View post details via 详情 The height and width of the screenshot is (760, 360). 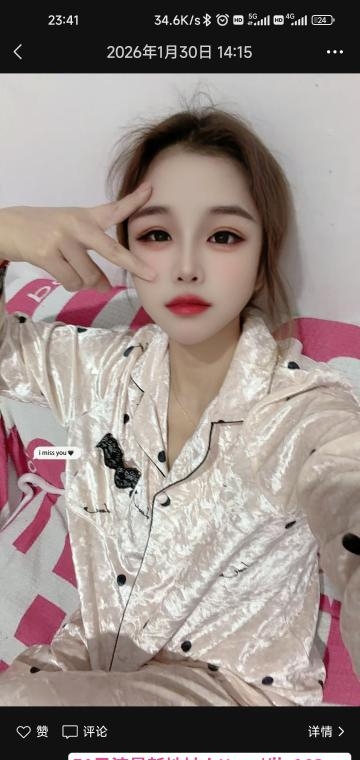point(326,731)
